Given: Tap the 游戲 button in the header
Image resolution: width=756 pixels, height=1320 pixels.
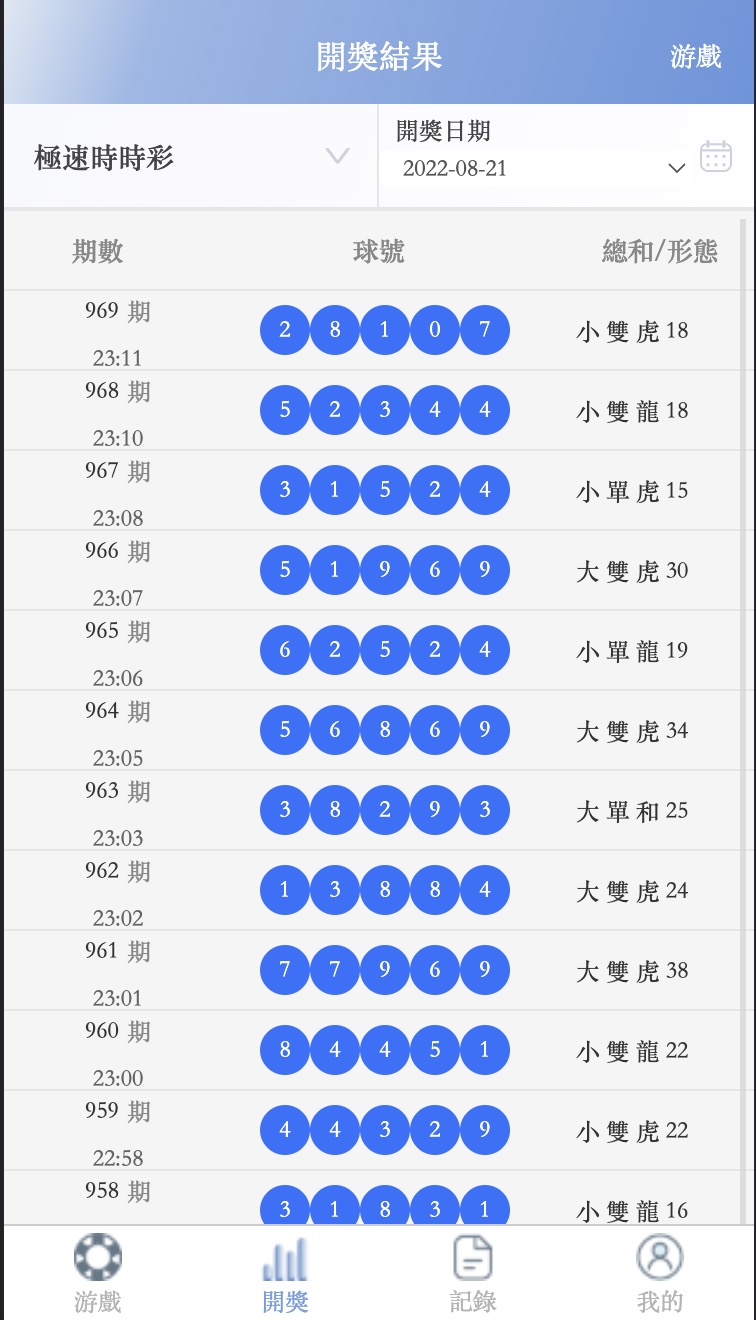Looking at the screenshot, I should tap(695, 57).
